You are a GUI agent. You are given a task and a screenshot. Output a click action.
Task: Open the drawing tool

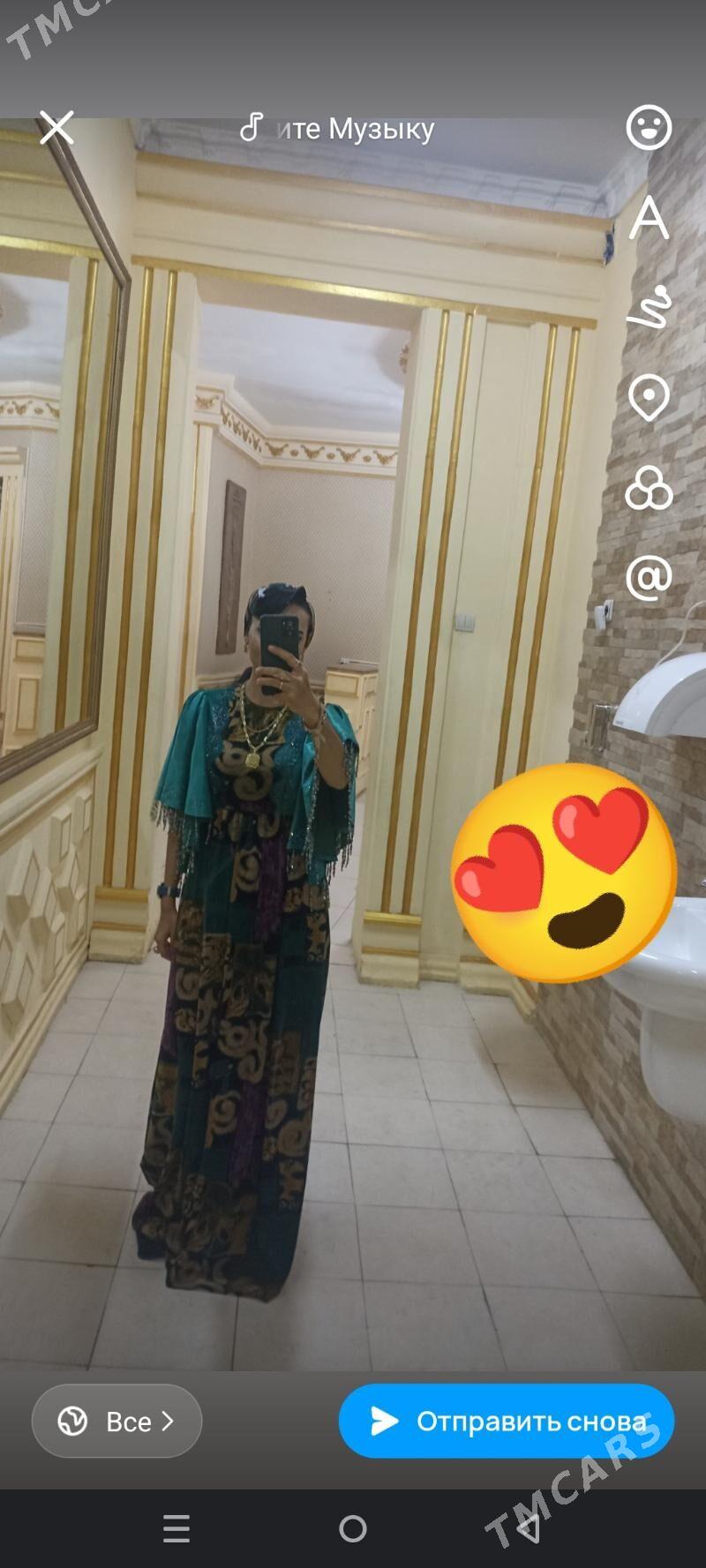[649, 308]
